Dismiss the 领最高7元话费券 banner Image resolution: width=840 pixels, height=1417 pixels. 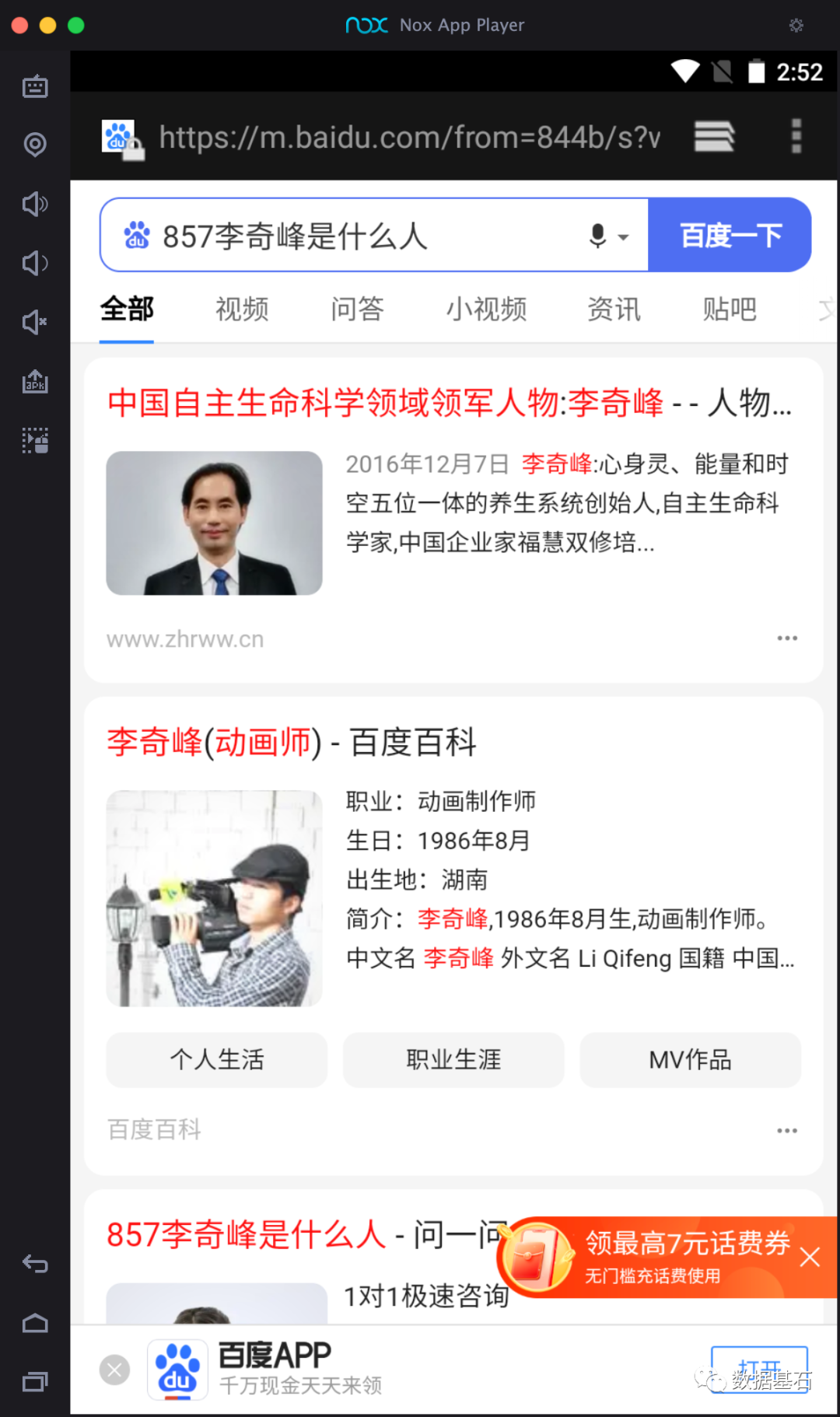[x=810, y=1257]
